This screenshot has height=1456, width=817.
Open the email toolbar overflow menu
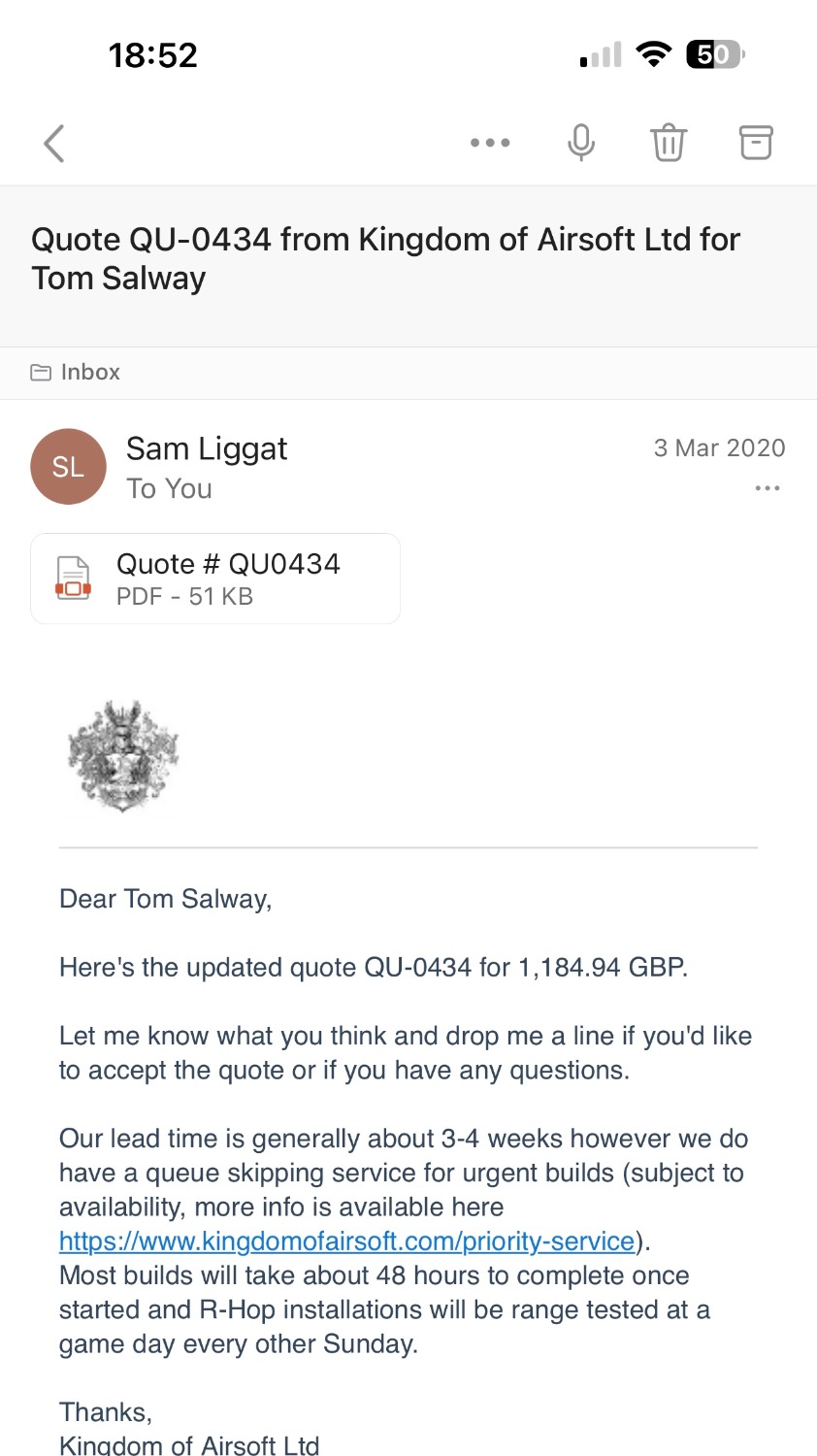(490, 143)
